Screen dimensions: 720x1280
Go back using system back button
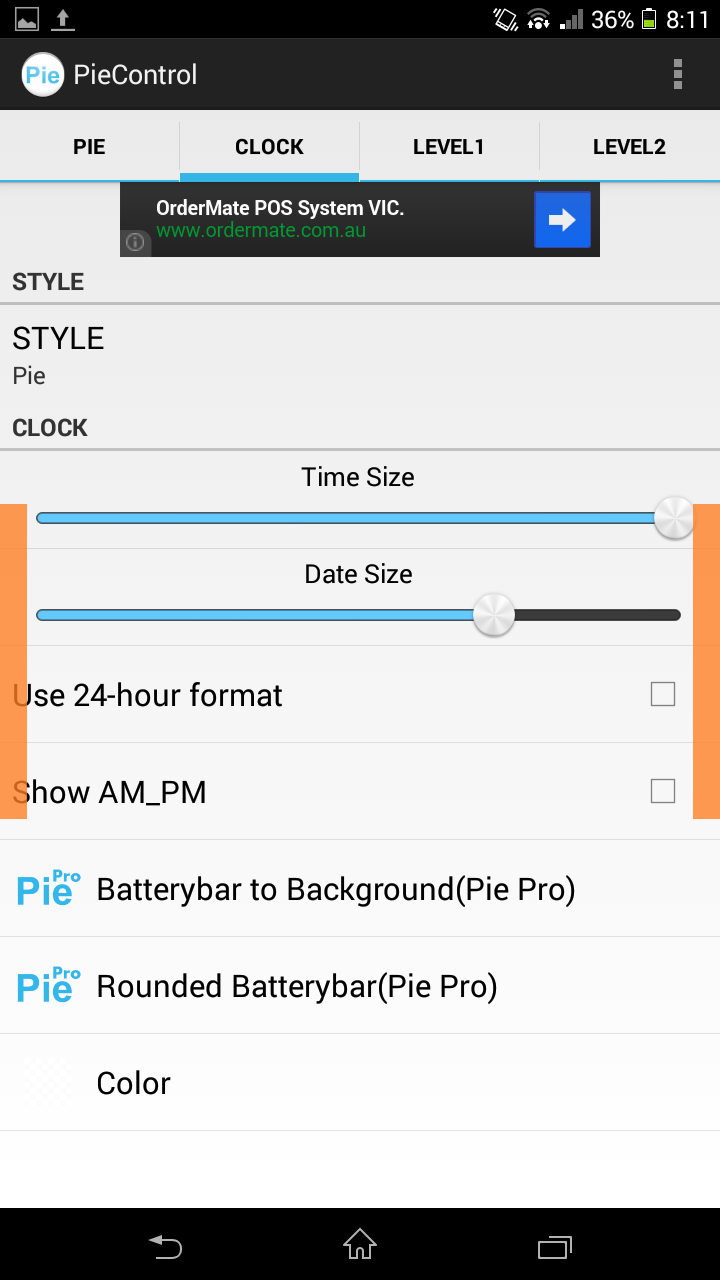pyautogui.click(x=166, y=1246)
